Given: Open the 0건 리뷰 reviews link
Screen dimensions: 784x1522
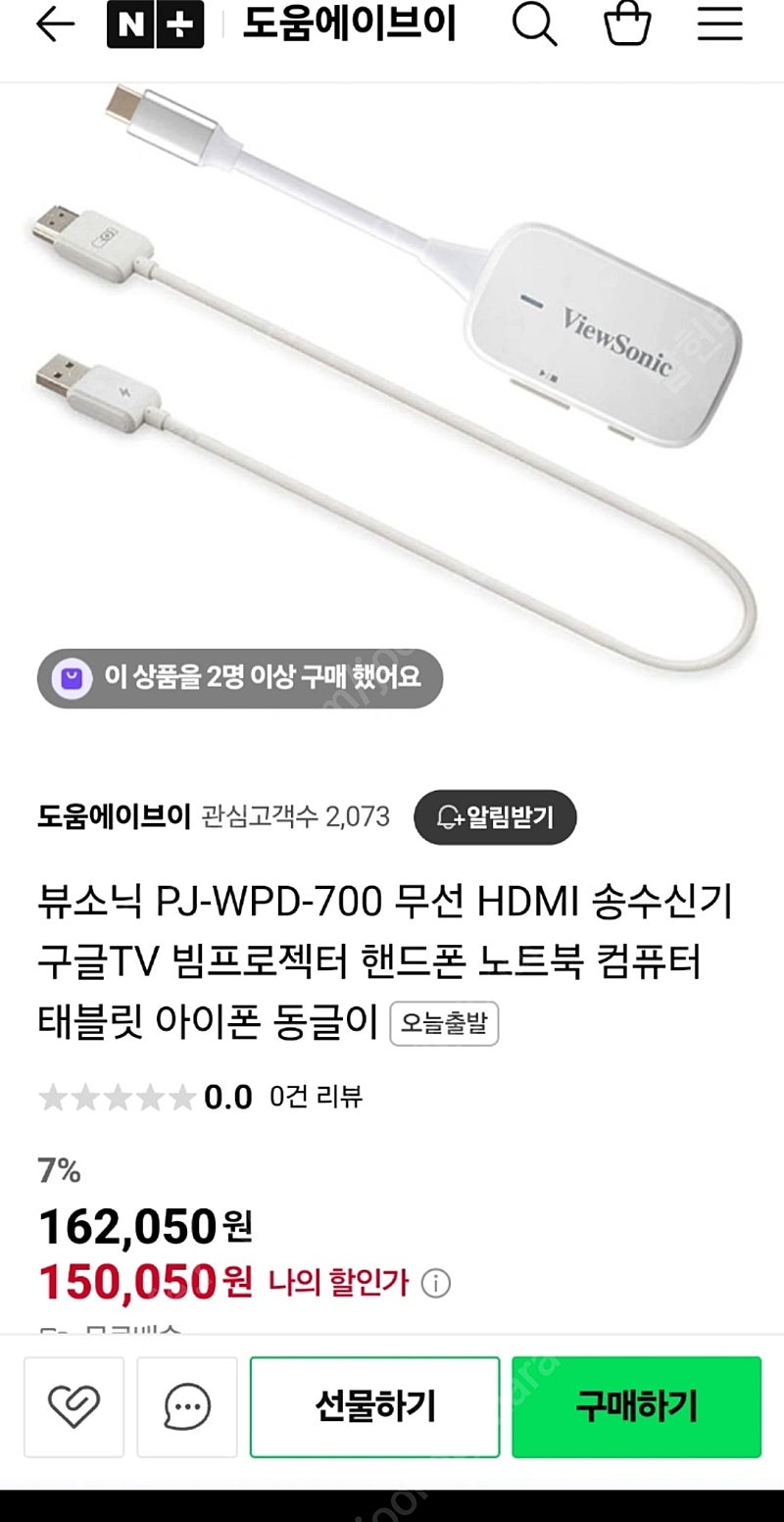Looking at the screenshot, I should pos(316,1097).
